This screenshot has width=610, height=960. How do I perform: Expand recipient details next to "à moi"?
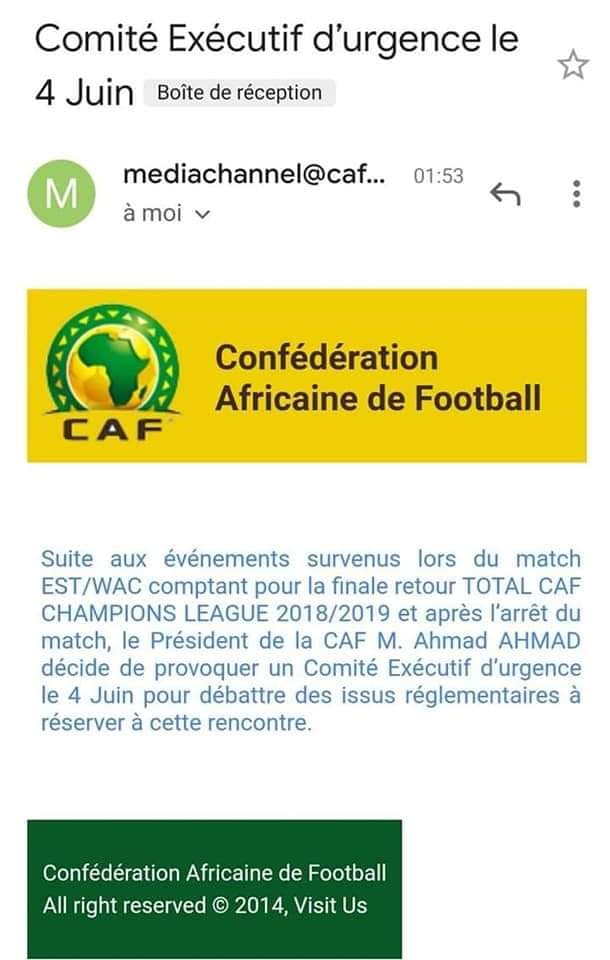tap(202, 214)
